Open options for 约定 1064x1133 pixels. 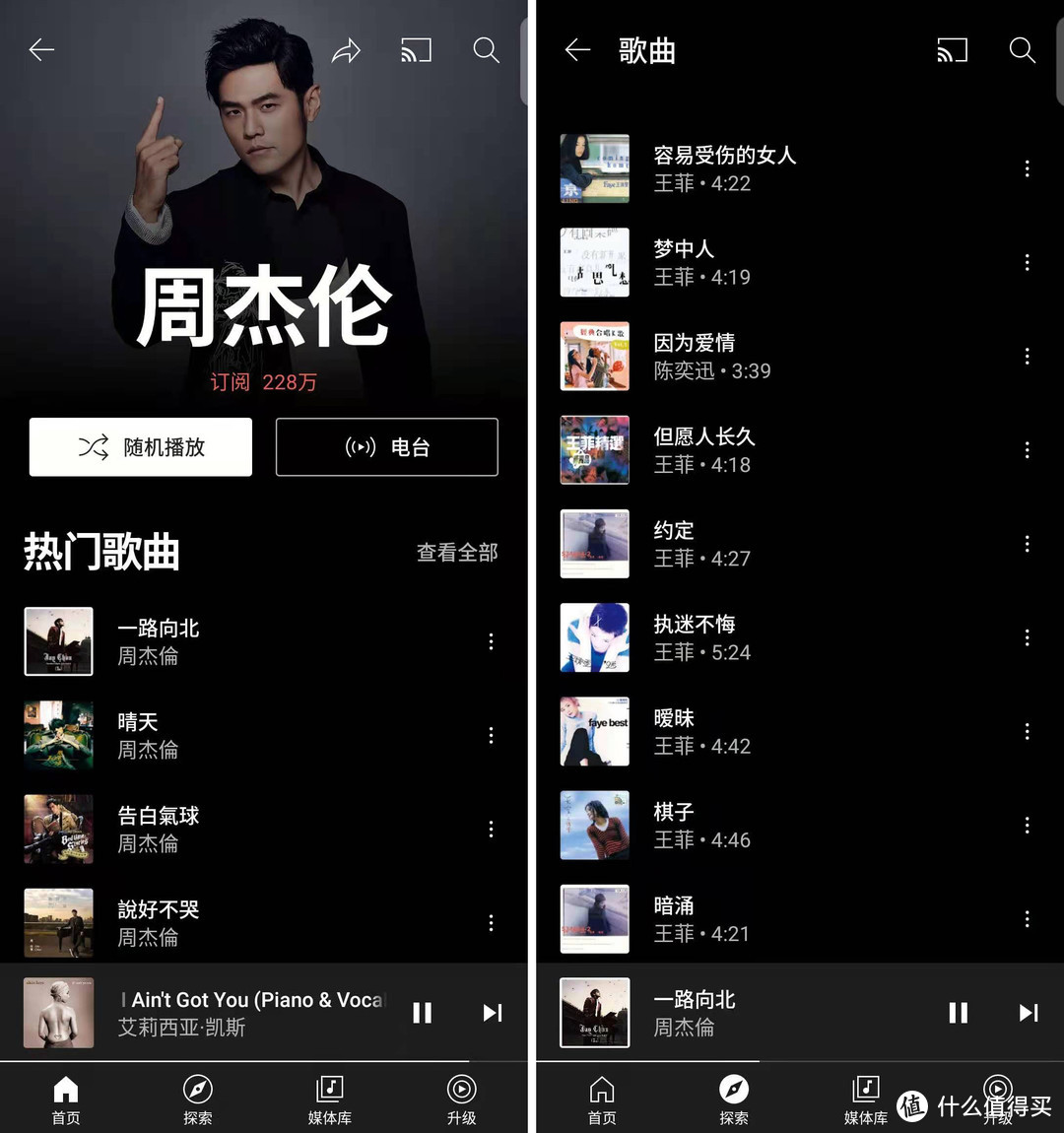coord(1027,544)
